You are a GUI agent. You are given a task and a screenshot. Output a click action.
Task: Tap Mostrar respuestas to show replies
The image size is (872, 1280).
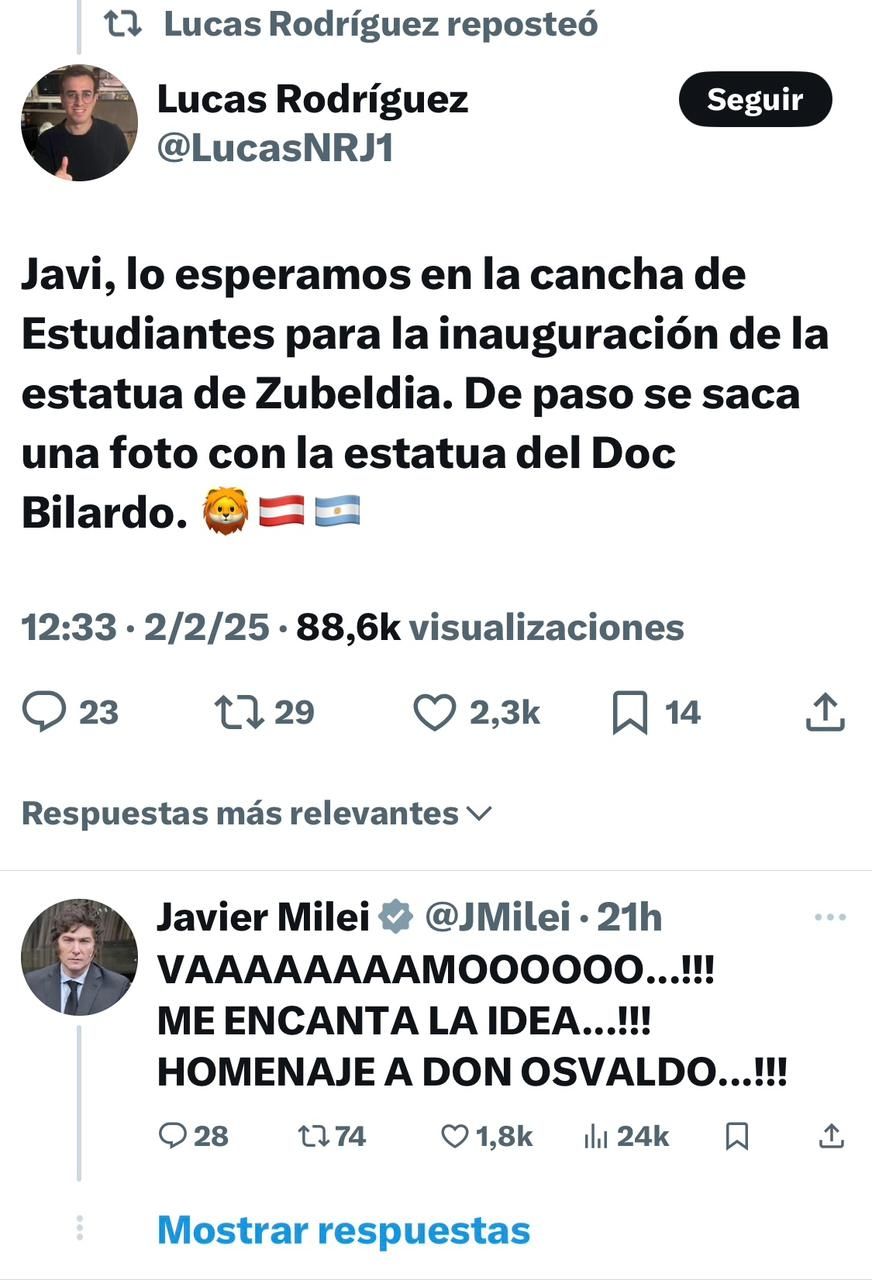click(343, 1230)
